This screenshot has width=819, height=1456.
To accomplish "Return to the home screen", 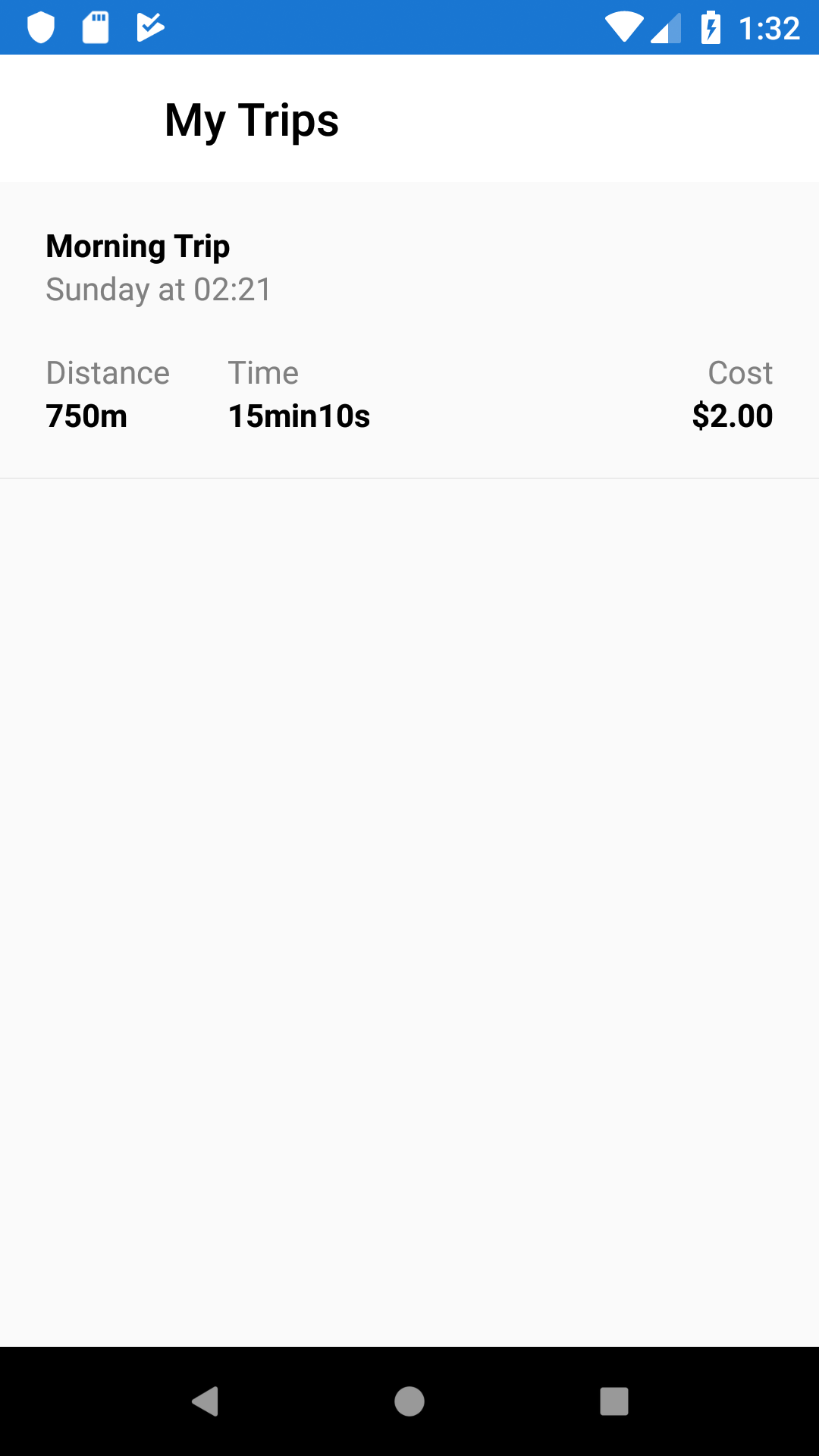I will (409, 1401).
